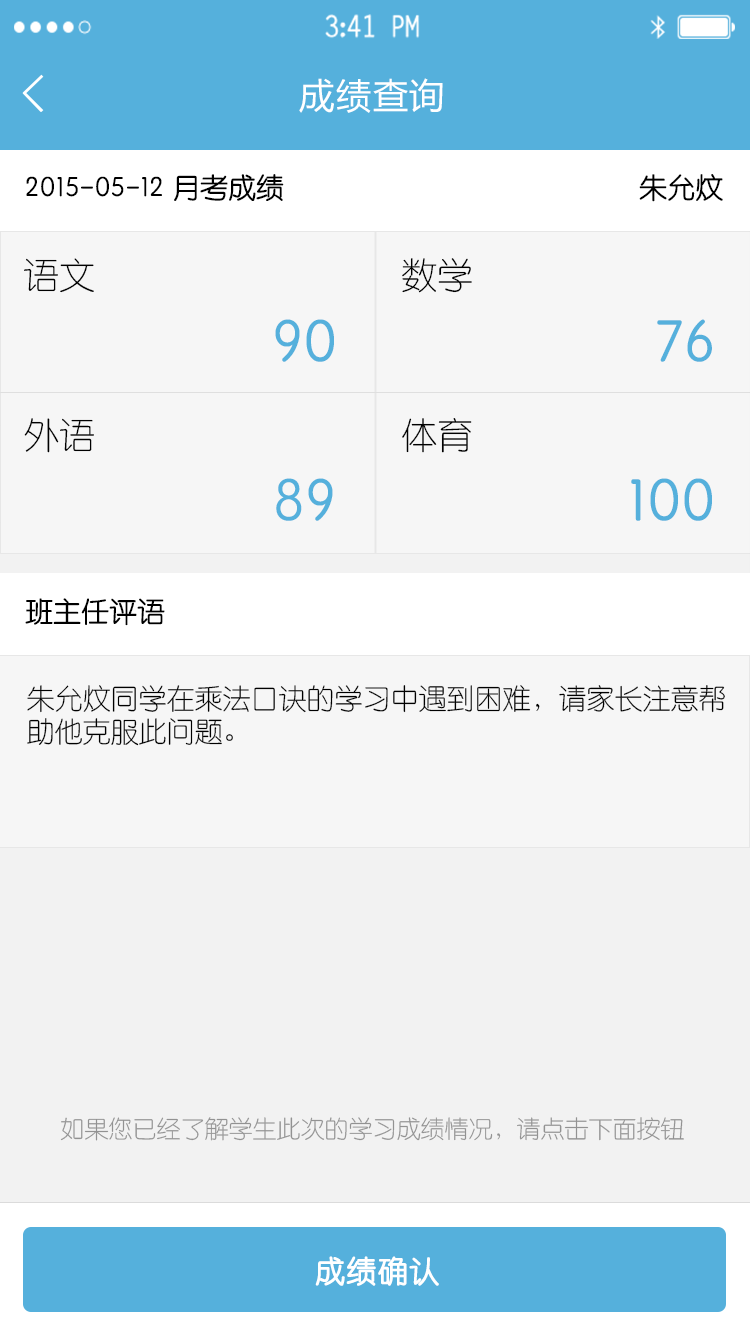Tap the back arrow in the navigation bar
This screenshot has height=1335, width=750.
(33, 95)
